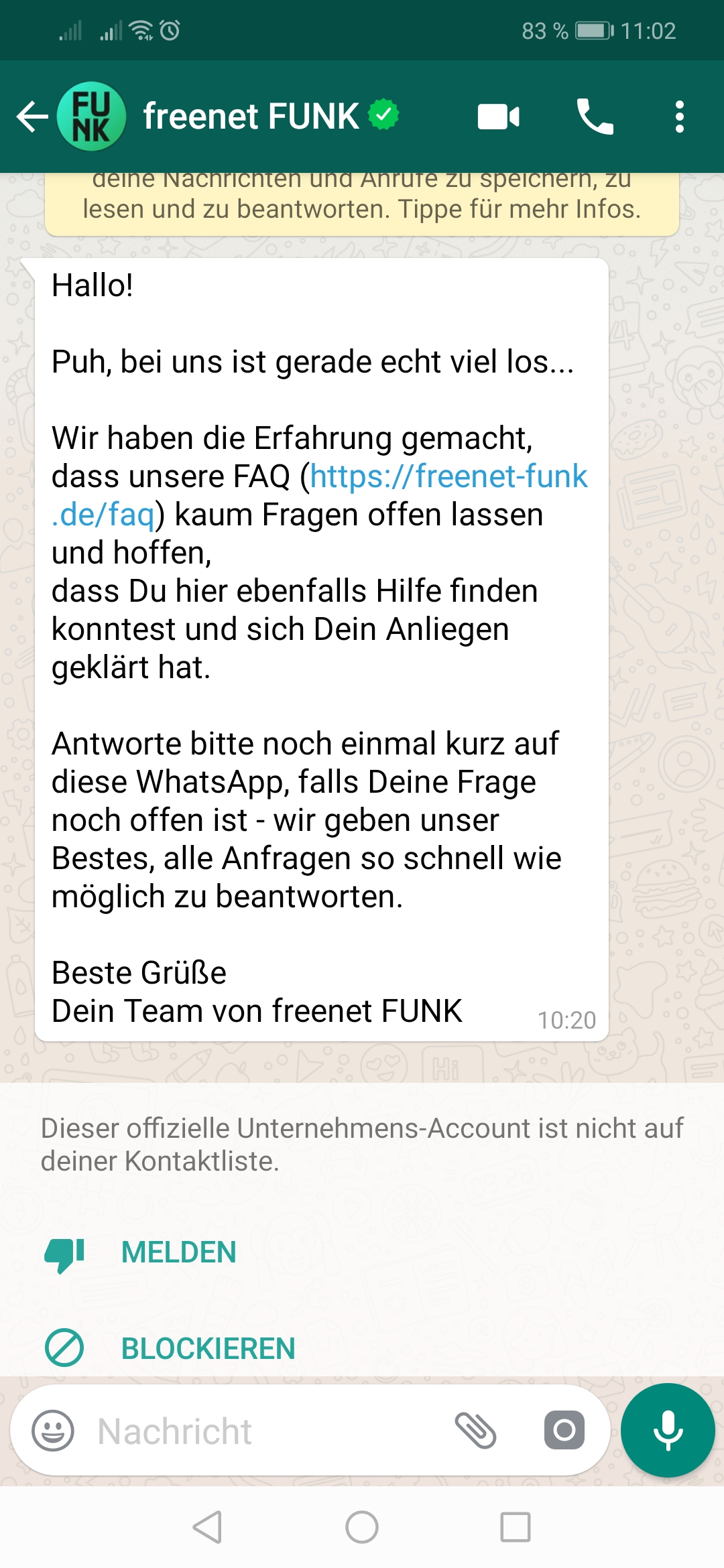Screen dimensions: 724x1568
Task: Open the recent apps overview
Action: pos(516,1528)
